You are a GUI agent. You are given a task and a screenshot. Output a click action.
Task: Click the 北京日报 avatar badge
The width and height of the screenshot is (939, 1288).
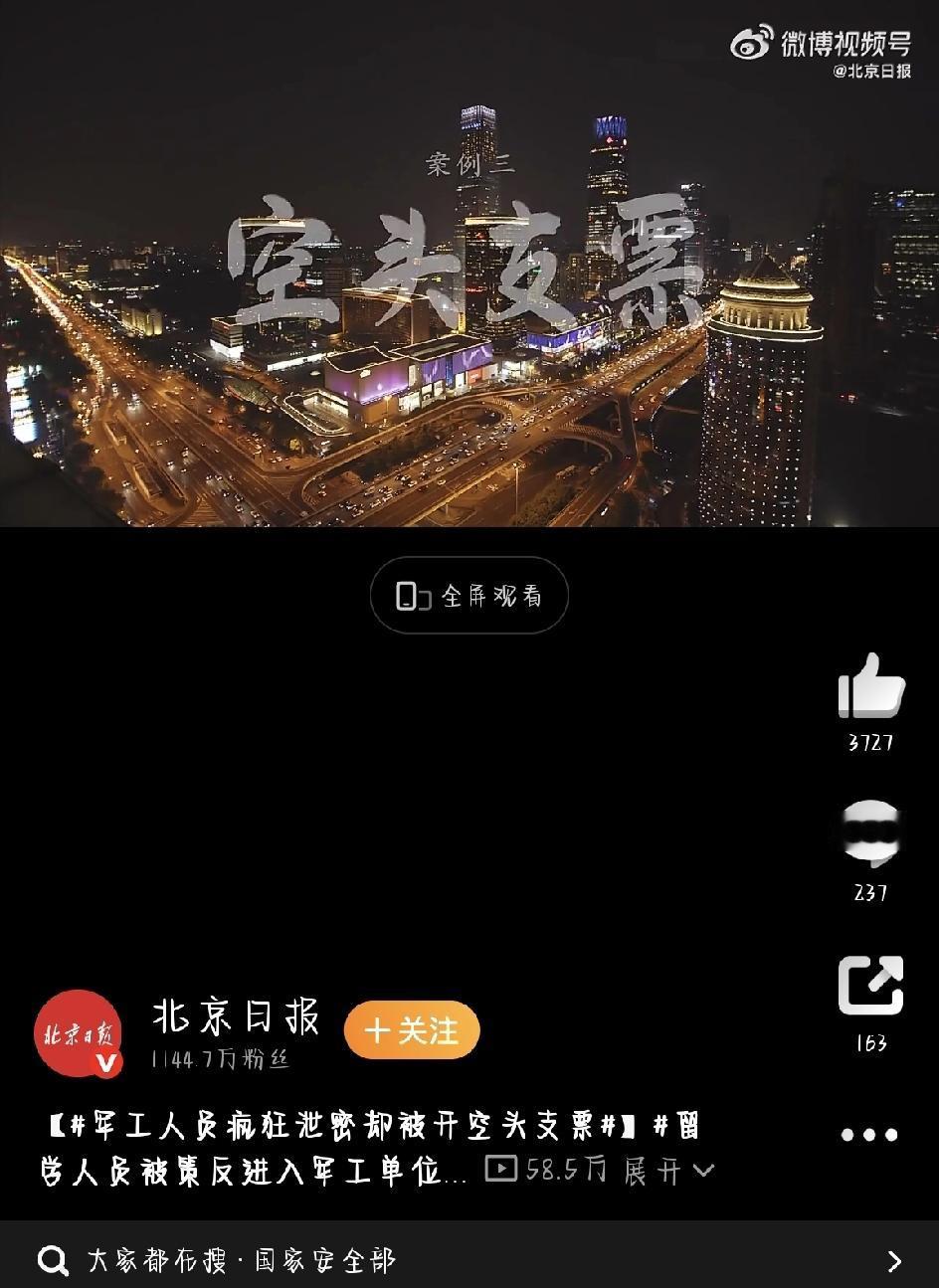coord(78,1030)
